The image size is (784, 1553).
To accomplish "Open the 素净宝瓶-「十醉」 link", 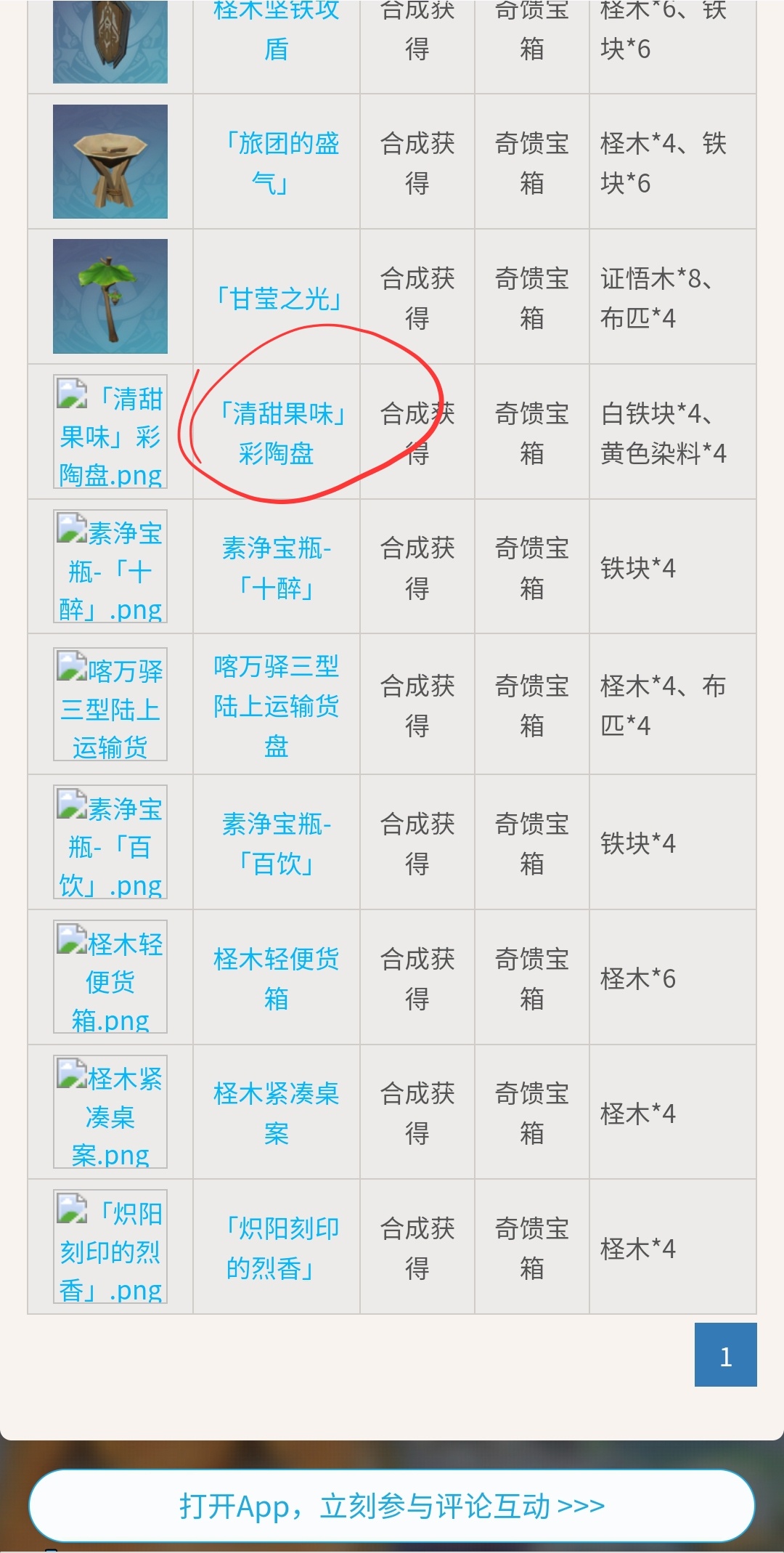I will pos(277,567).
